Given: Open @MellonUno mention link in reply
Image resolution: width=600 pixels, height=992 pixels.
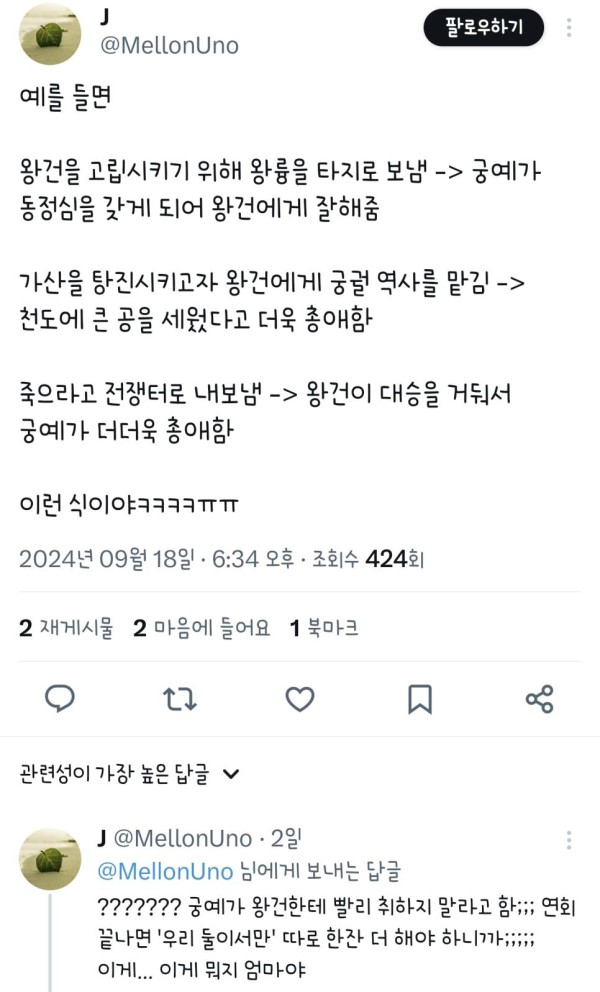Looking at the screenshot, I should coord(165,871).
